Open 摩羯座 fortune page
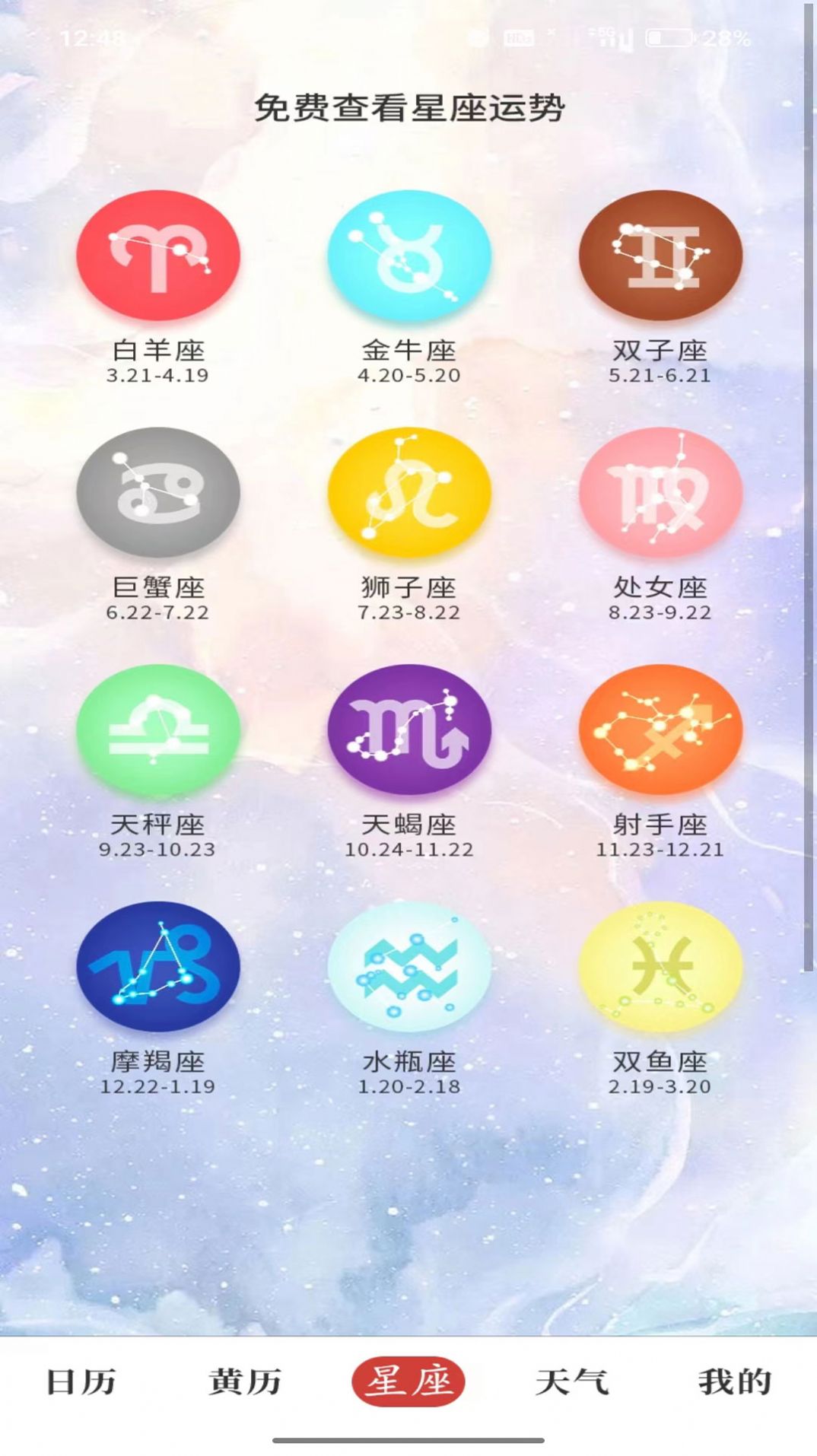The image size is (817, 1456). pyautogui.click(x=158, y=967)
